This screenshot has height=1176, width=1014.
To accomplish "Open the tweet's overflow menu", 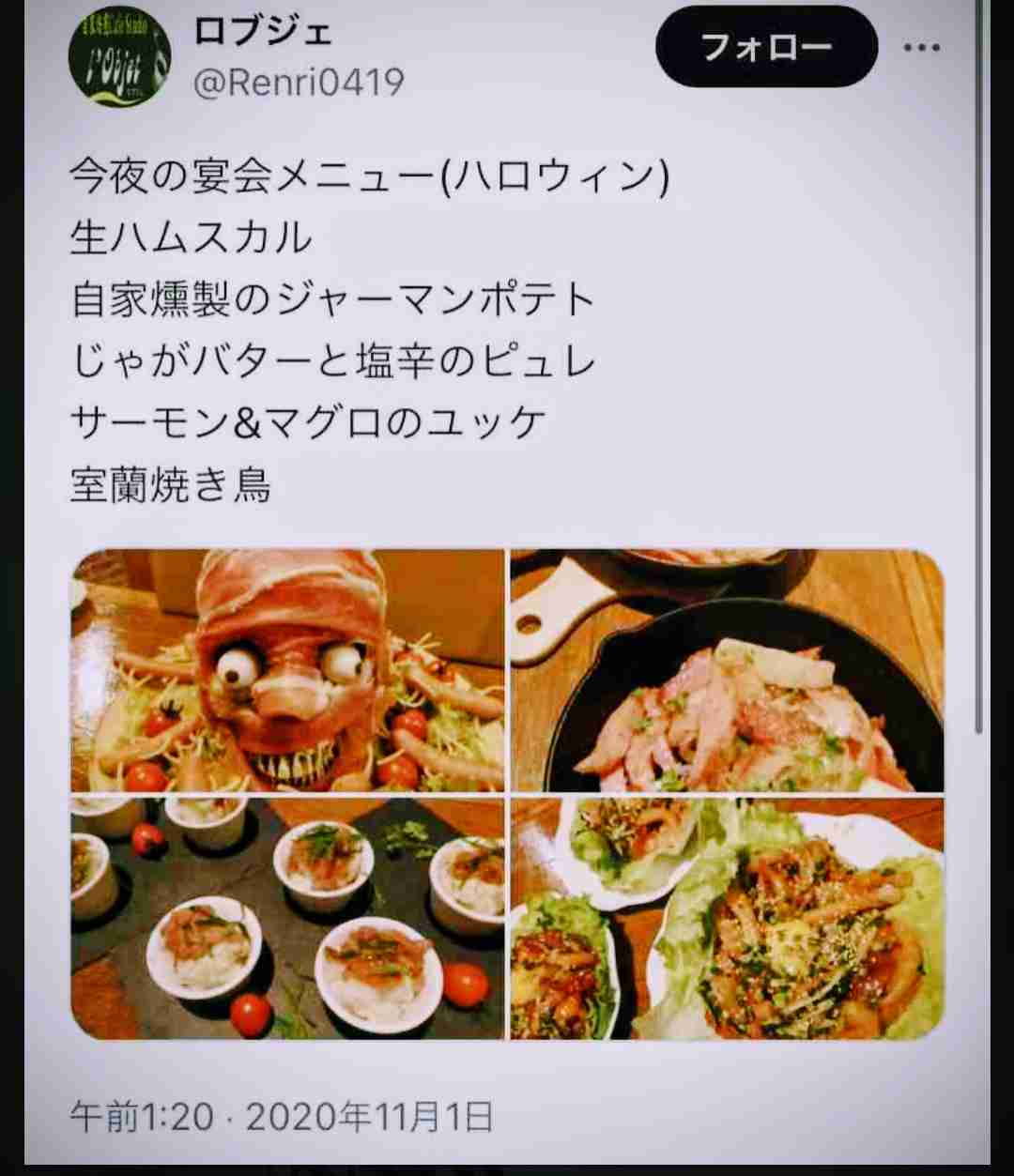I will [x=921, y=48].
